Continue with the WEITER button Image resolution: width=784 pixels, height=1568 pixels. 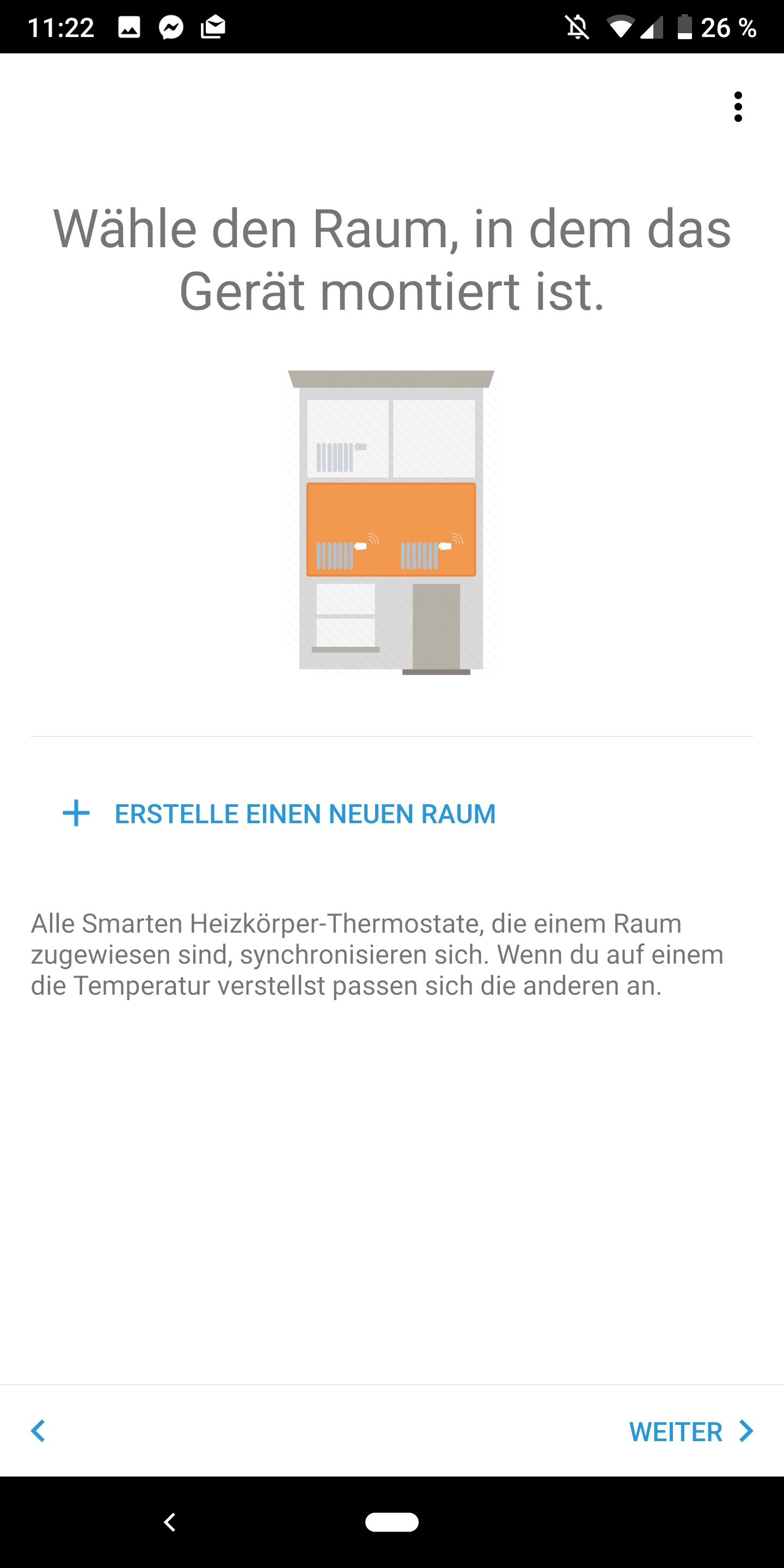690,1432
